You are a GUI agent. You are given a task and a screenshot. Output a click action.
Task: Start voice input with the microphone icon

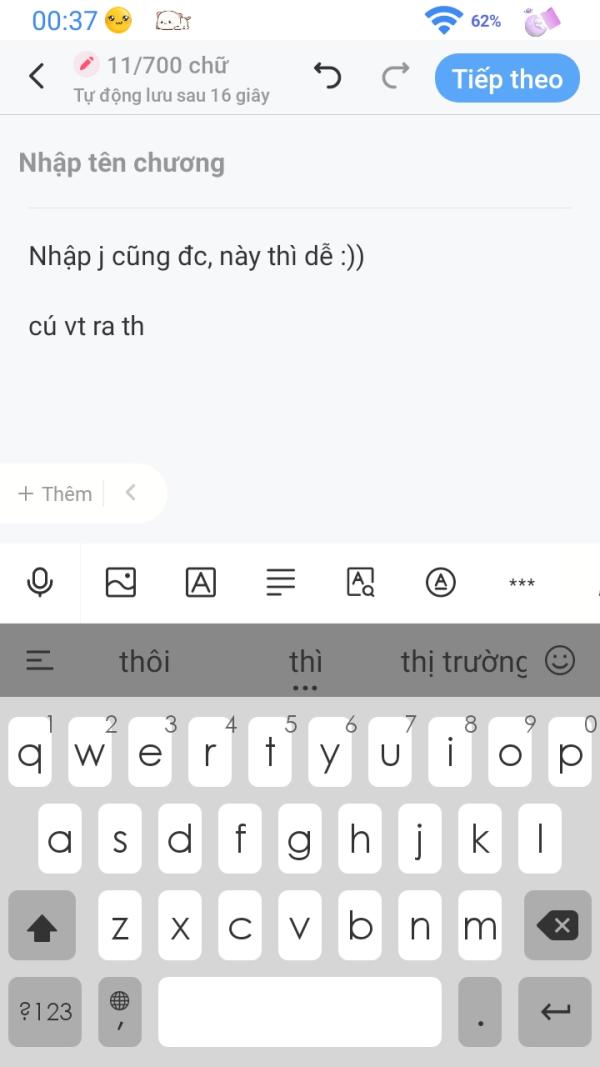pos(40,582)
